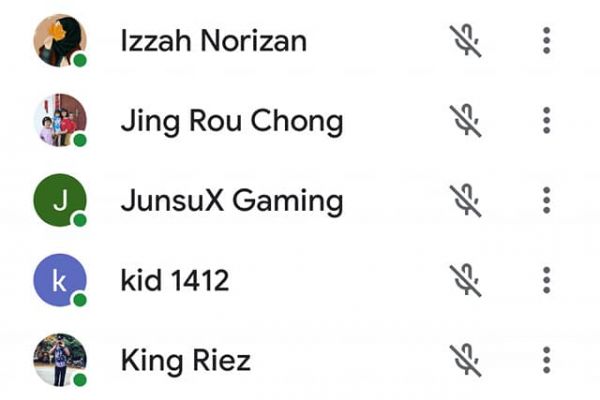Open more options for Izzah Norizan
600x400 pixels.
pos(546,41)
